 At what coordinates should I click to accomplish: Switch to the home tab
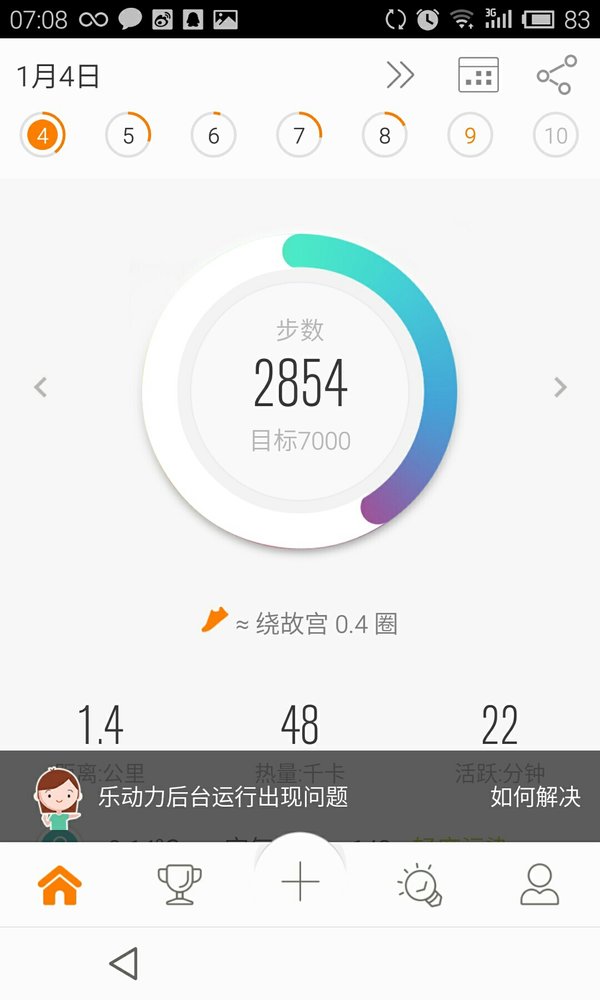click(x=60, y=885)
